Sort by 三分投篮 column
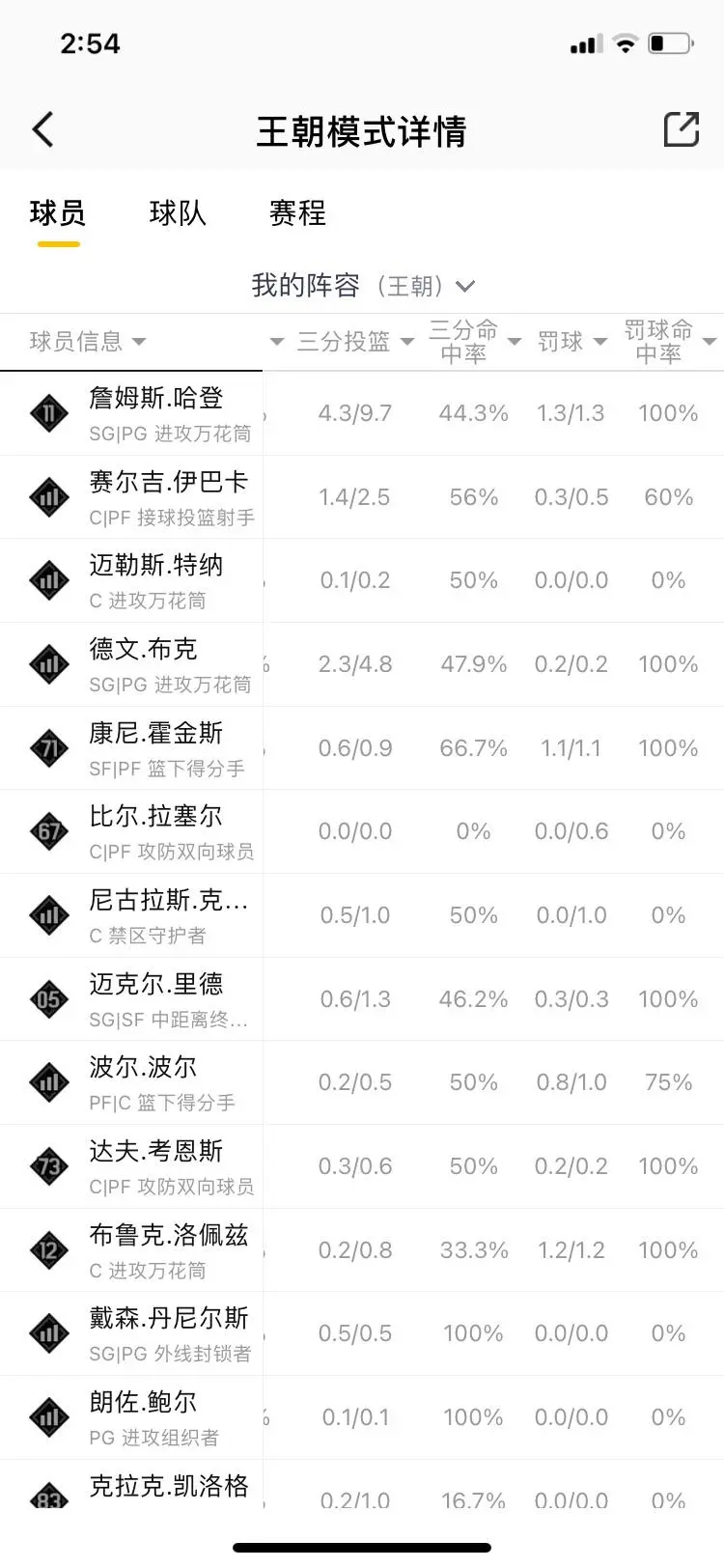This screenshot has width=724, height=1568. pos(354,342)
